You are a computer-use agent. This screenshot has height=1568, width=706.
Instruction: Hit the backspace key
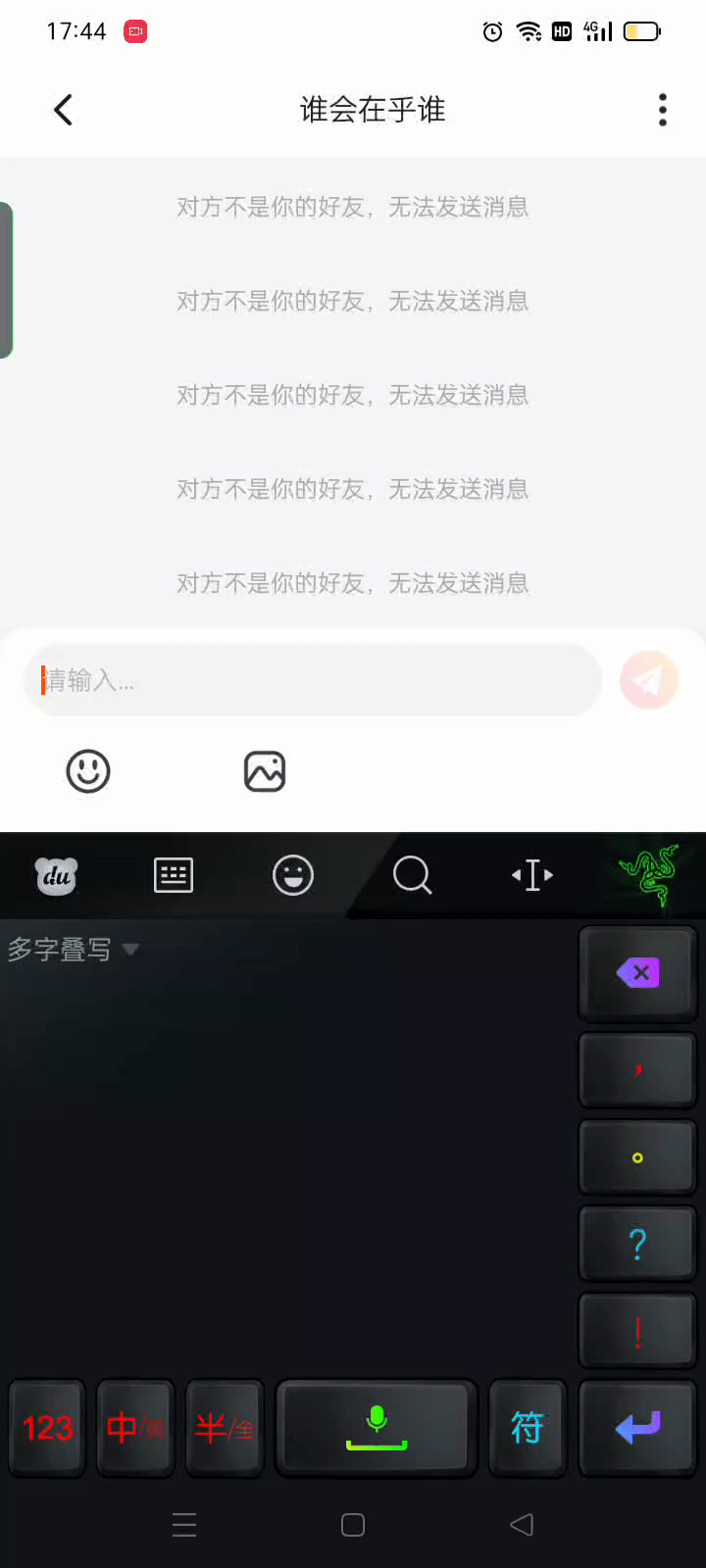(x=637, y=973)
